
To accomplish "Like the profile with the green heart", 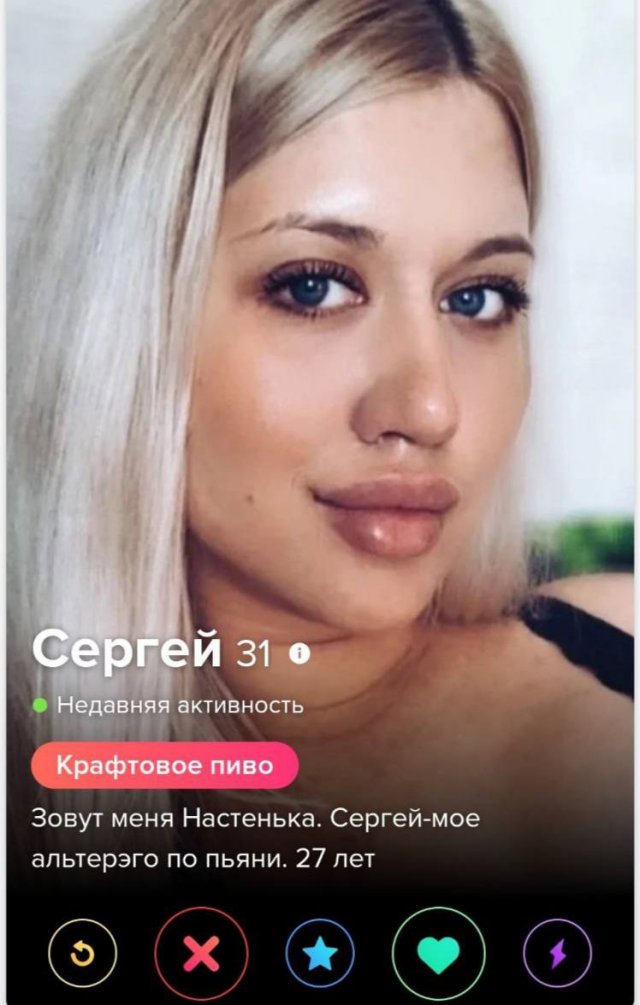I will 438,953.
